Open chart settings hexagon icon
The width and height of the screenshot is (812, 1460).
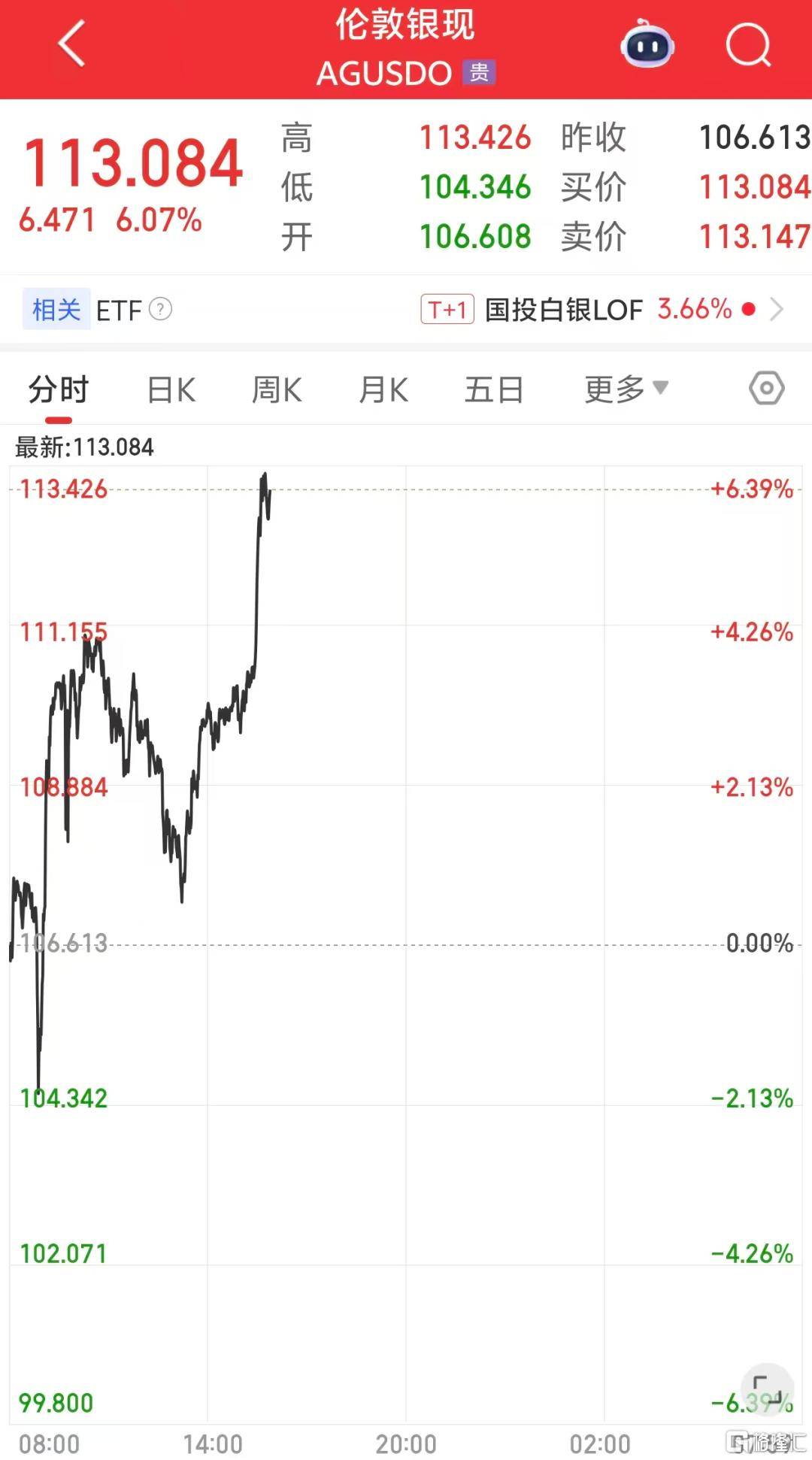click(x=766, y=389)
